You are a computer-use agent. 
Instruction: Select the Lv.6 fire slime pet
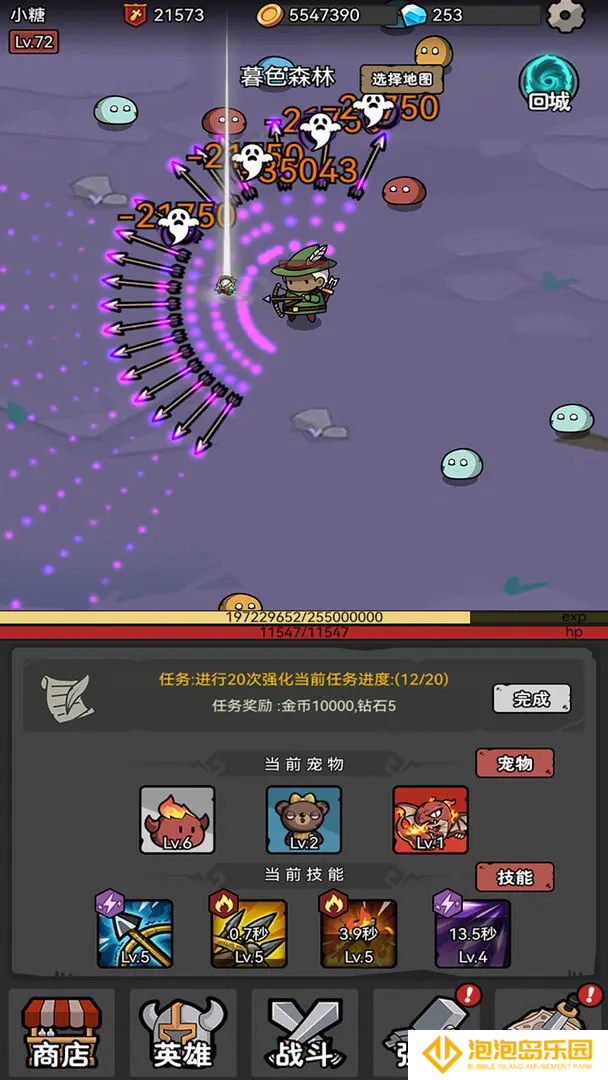click(177, 820)
